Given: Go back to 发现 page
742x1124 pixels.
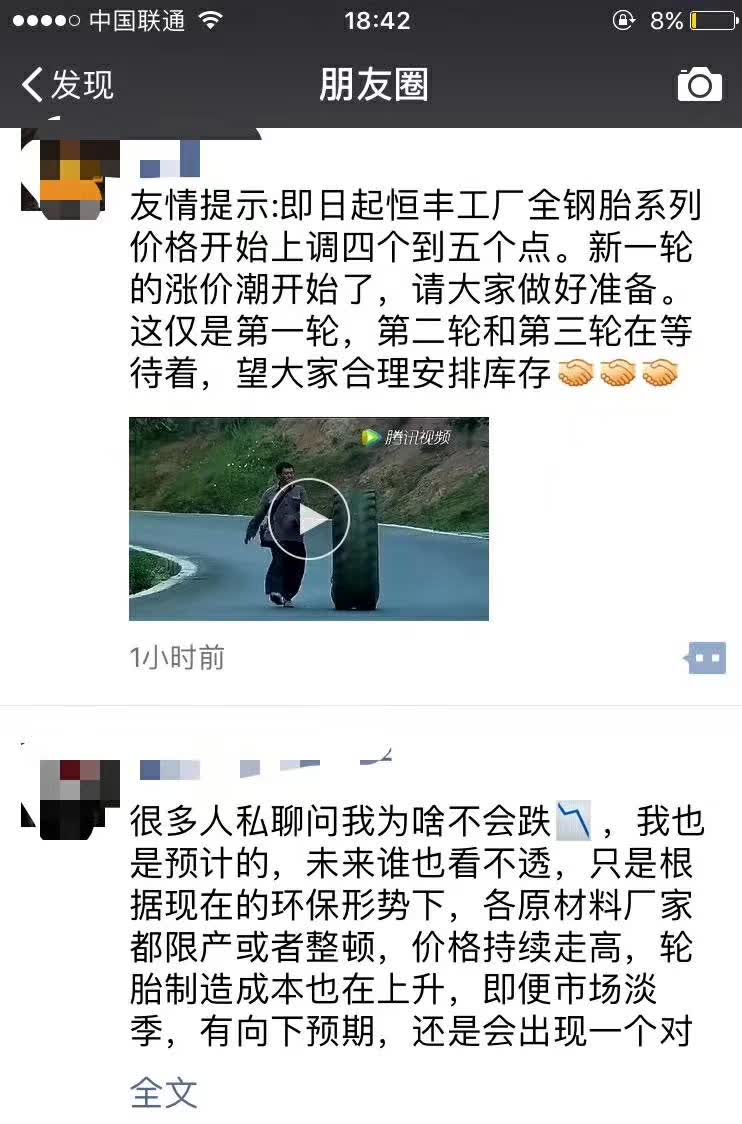Looking at the screenshot, I should [x=67, y=85].
